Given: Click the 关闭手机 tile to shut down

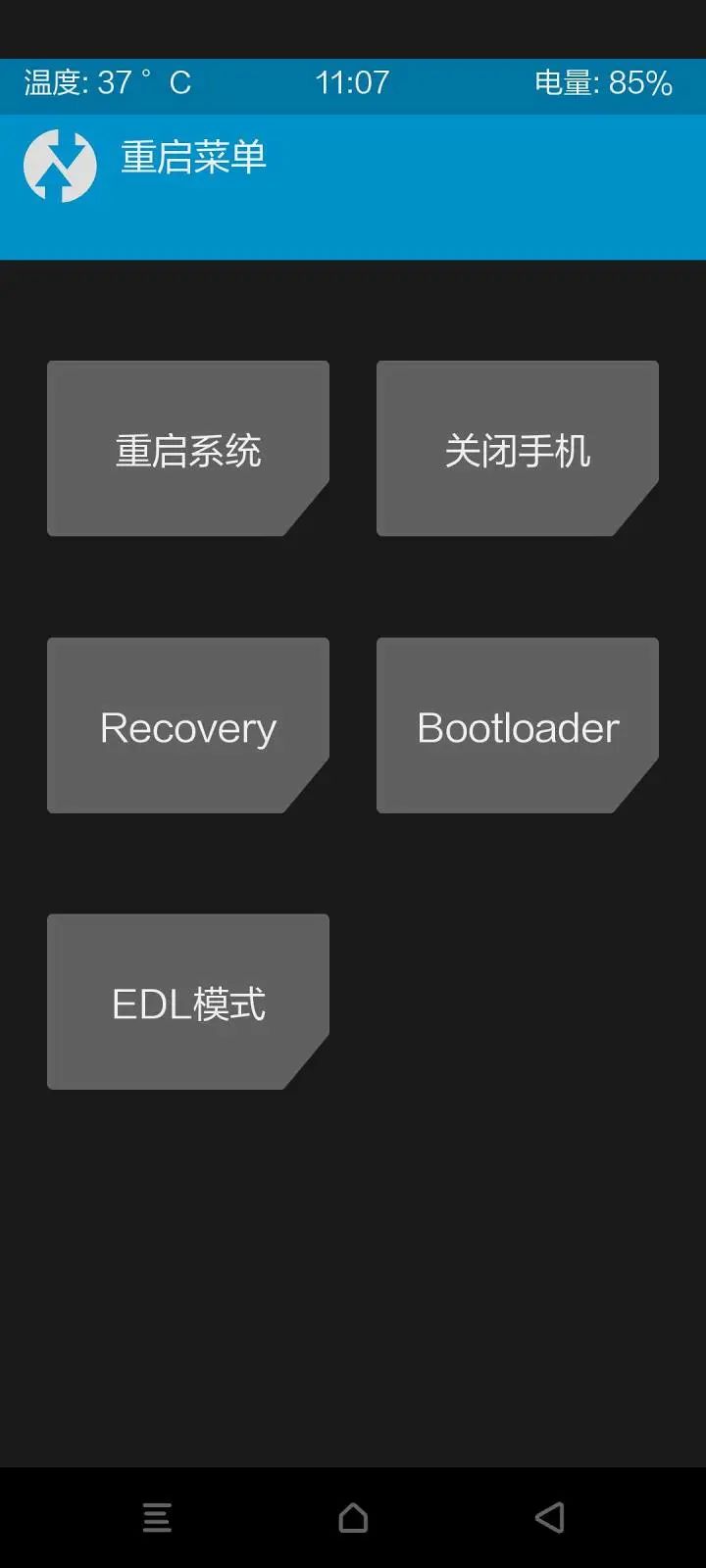Looking at the screenshot, I should tap(517, 449).
